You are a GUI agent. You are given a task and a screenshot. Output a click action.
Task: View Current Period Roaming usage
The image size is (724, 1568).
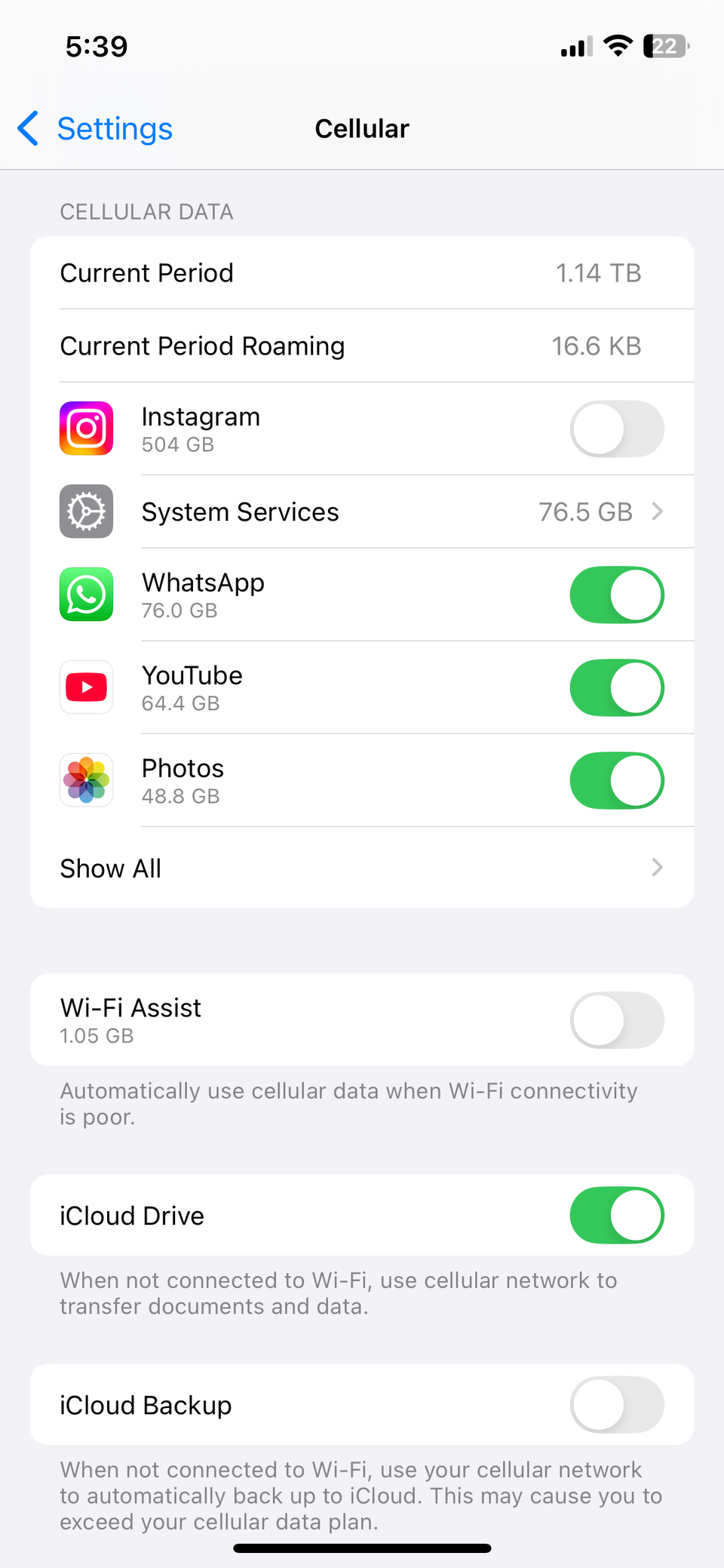coord(362,346)
